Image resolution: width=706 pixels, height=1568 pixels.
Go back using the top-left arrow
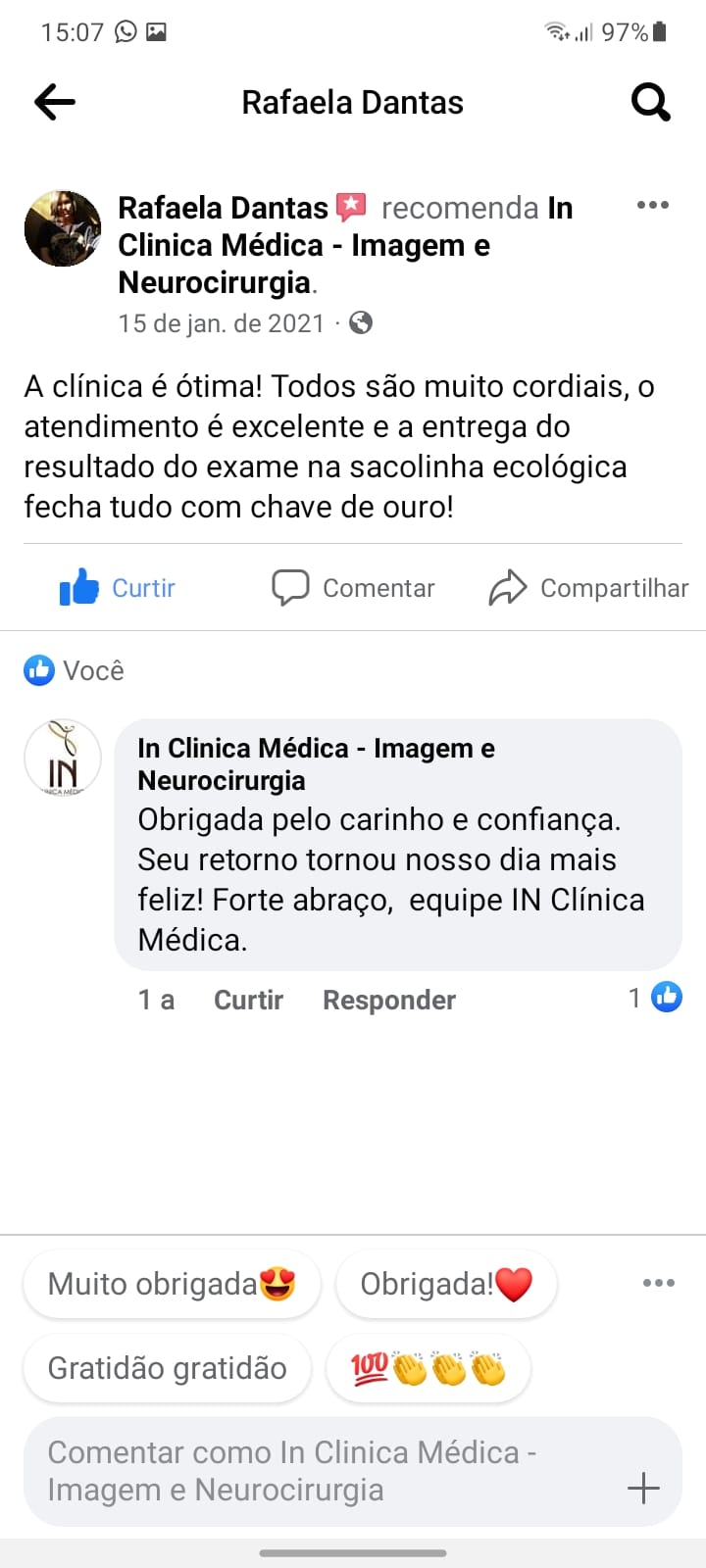tap(55, 102)
